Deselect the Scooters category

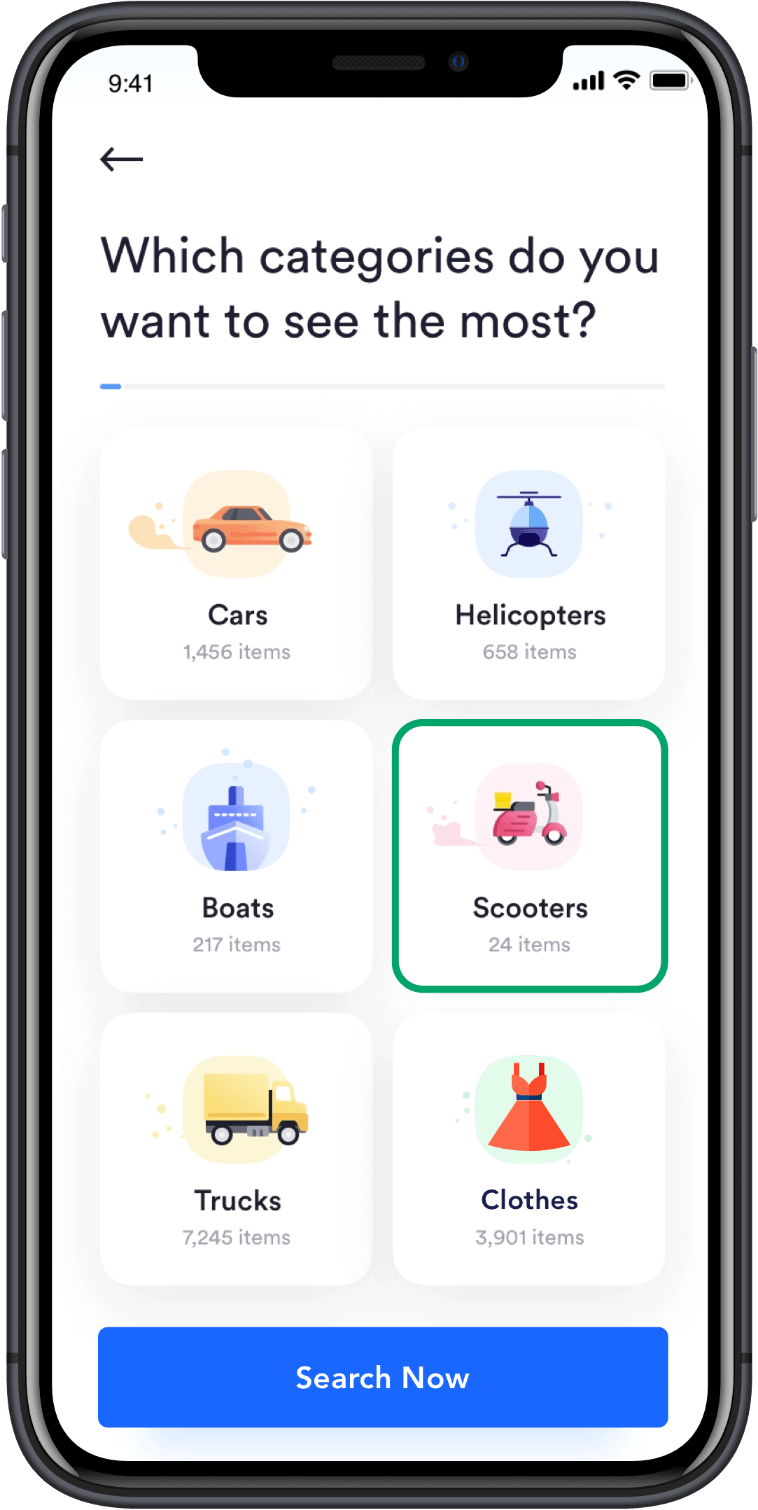529,857
